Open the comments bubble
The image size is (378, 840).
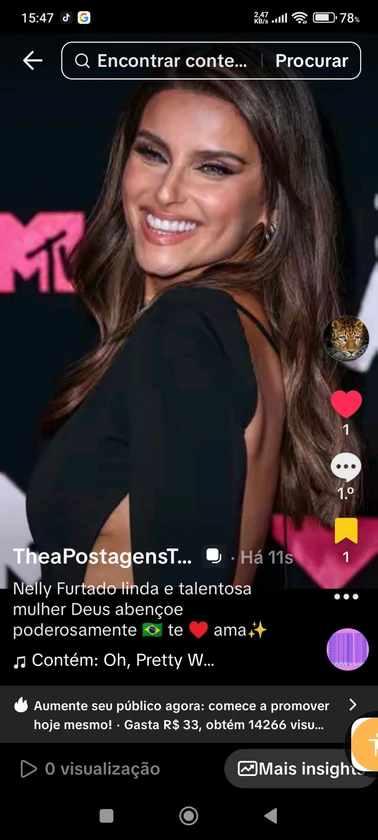click(346, 467)
